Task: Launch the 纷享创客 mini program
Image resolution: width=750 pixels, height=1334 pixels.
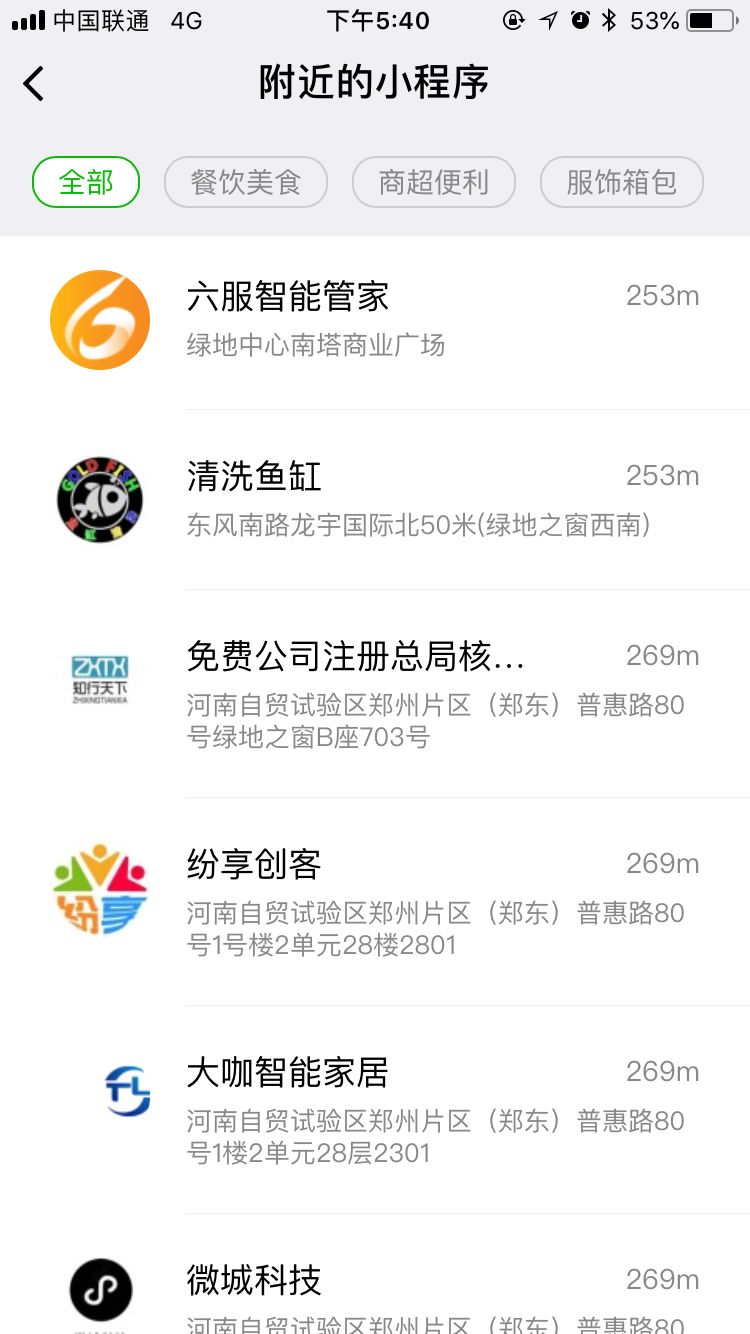Action: [375, 901]
